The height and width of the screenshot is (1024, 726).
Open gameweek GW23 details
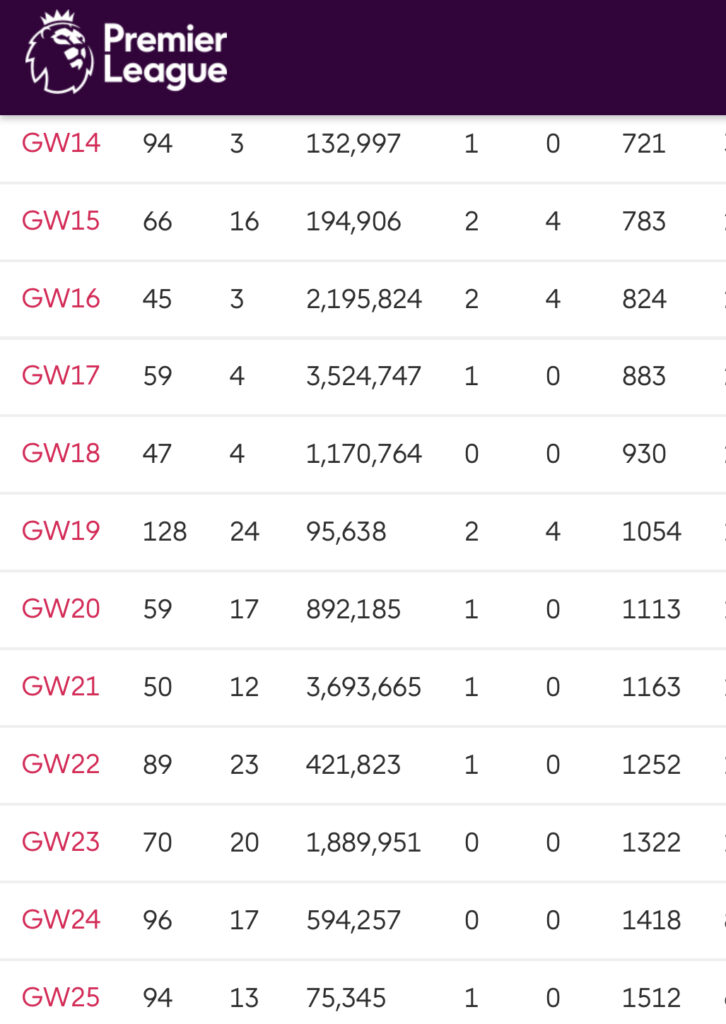[61, 842]
